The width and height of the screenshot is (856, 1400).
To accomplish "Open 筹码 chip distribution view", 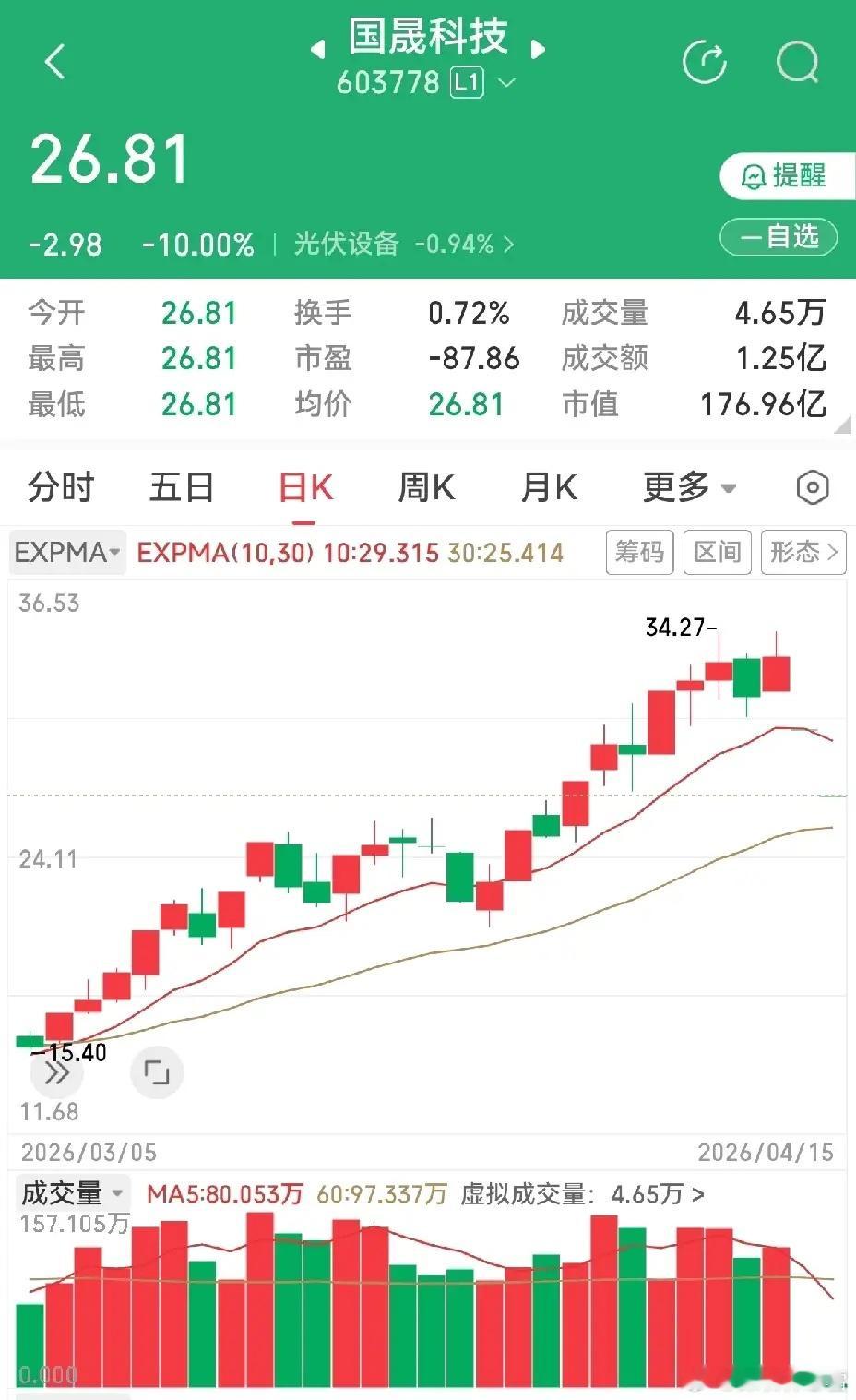I will [x=639, y=552].
